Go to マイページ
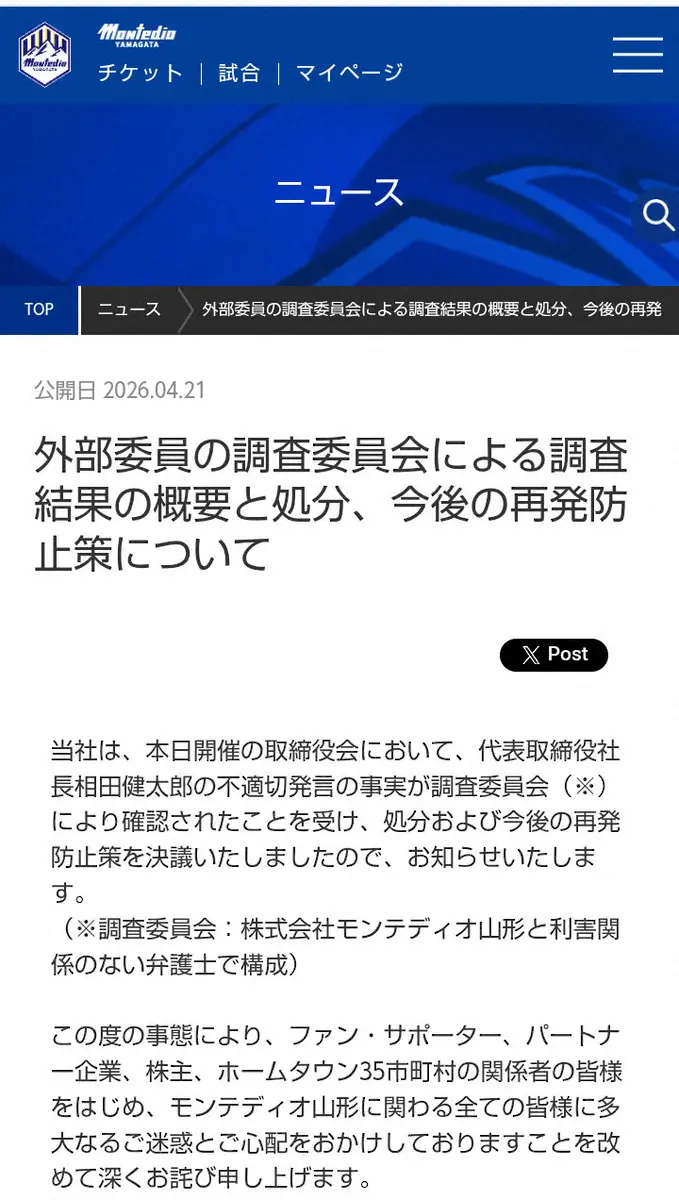The height and width of the screenshot is (1200, 679). coord(349,73)
